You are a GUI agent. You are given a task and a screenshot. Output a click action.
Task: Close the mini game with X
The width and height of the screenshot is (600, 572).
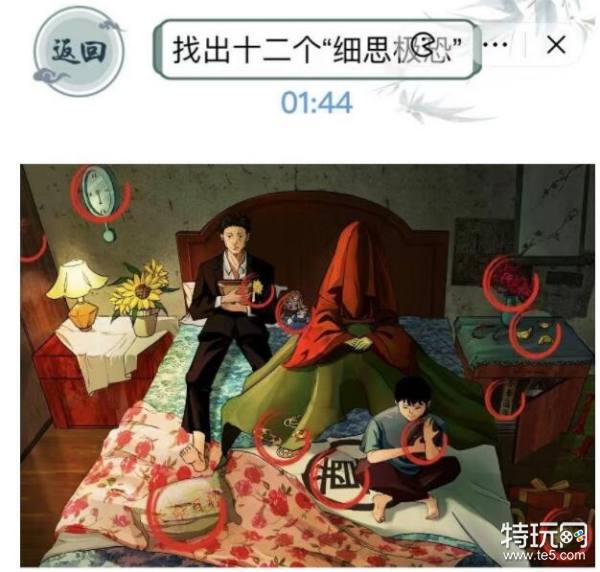[x=557, y=45]
